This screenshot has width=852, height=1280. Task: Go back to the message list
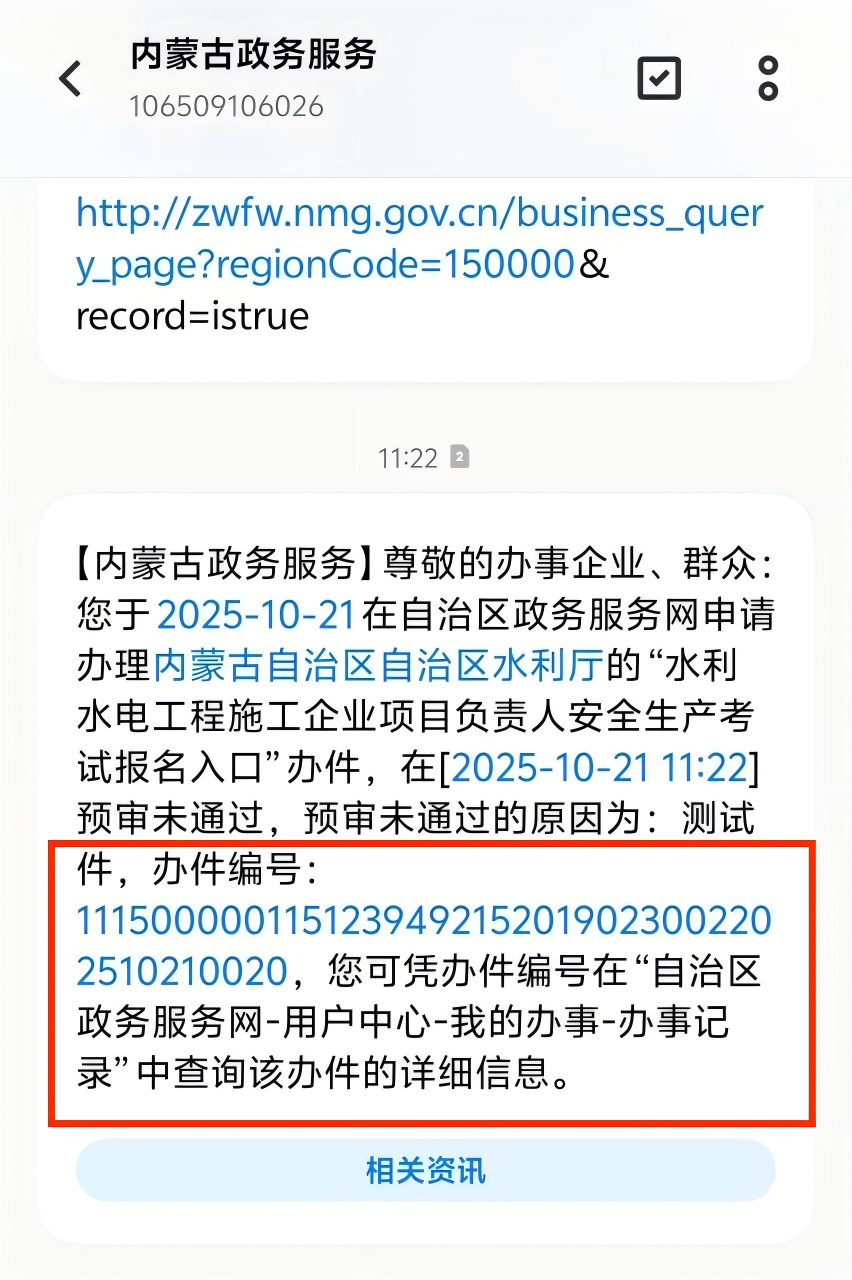point(70,79)
